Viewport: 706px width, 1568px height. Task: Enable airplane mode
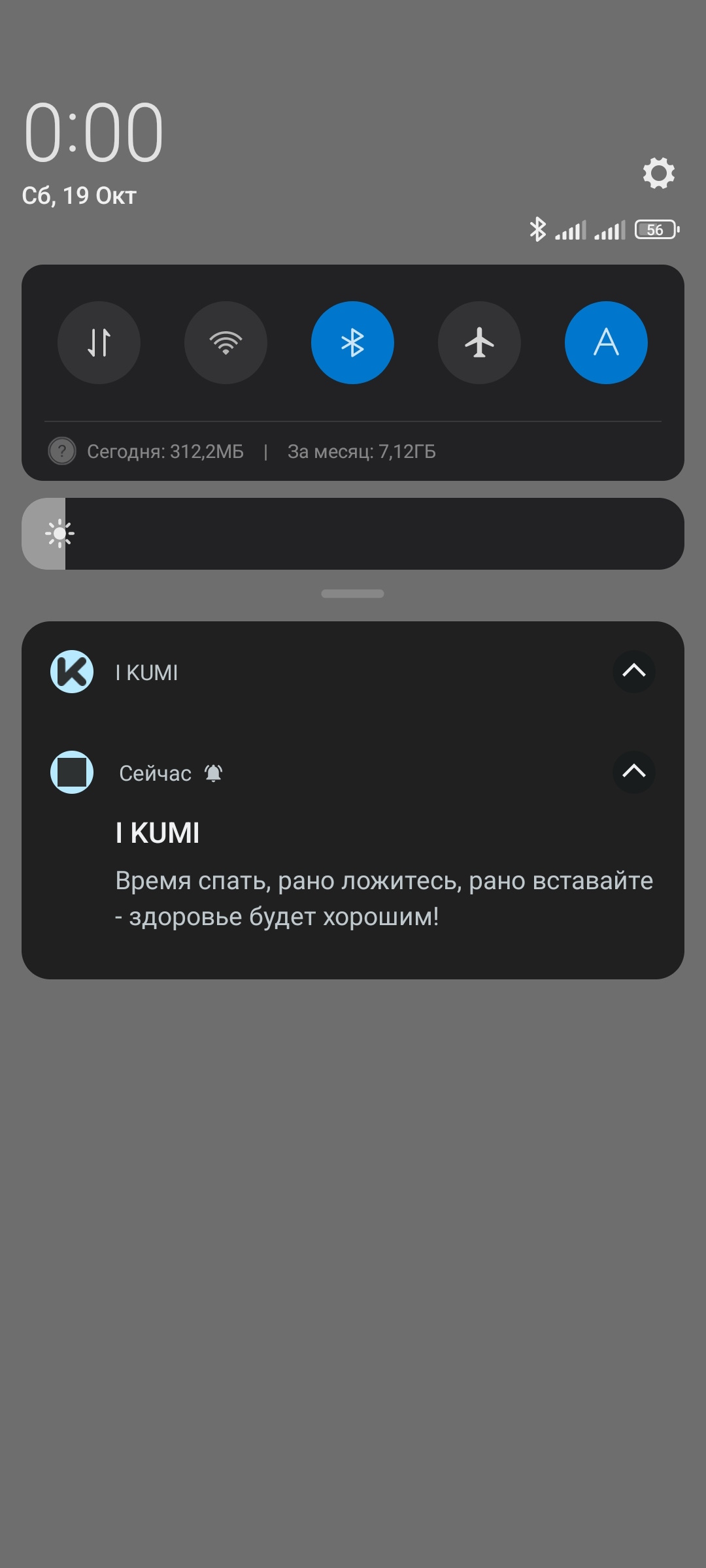click(x=479, y=342)
